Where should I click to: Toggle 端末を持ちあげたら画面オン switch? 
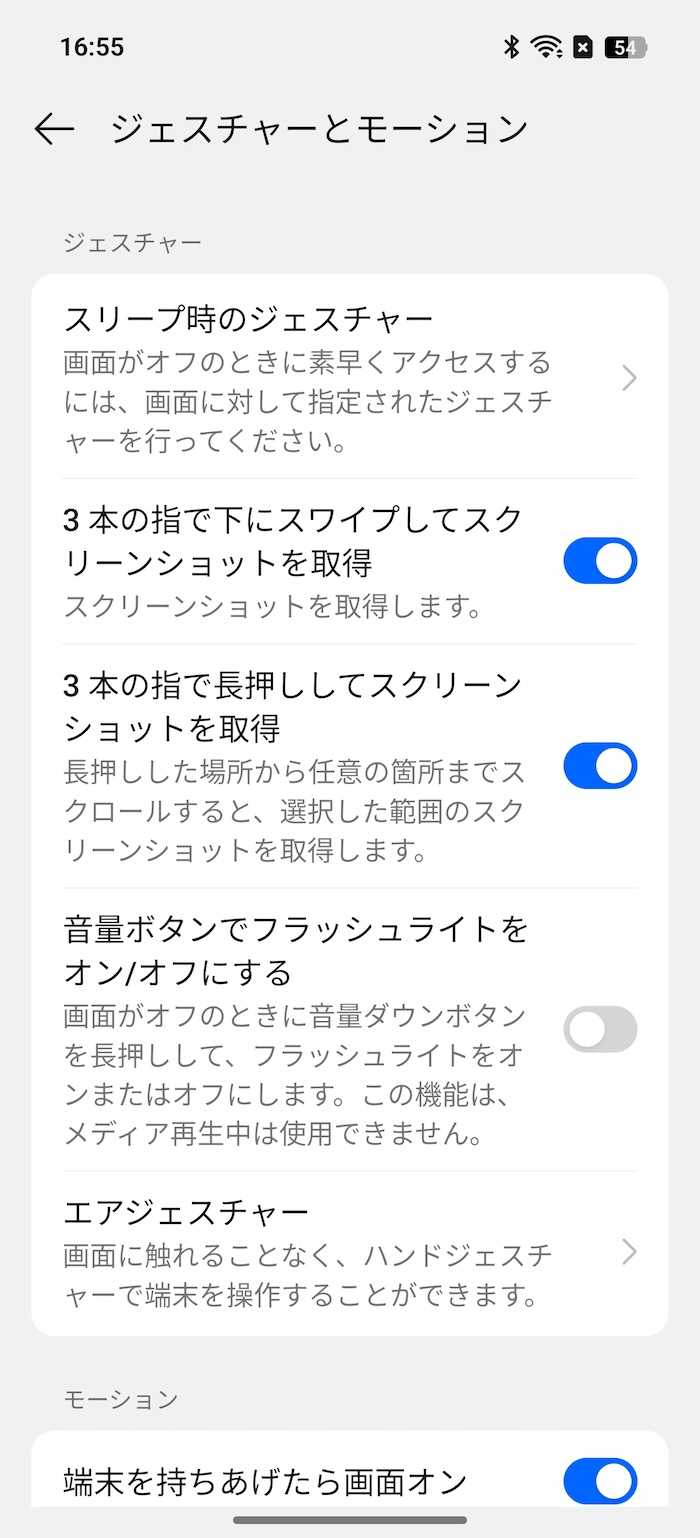pos(600,1481)
